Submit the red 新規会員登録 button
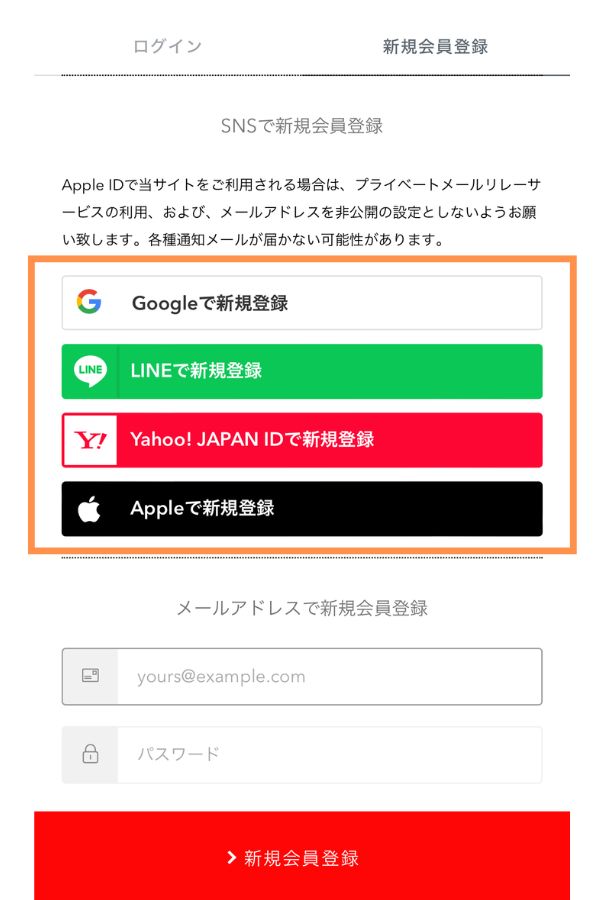The height and width of the screenshot is (900, 600). tap(302, 857)
